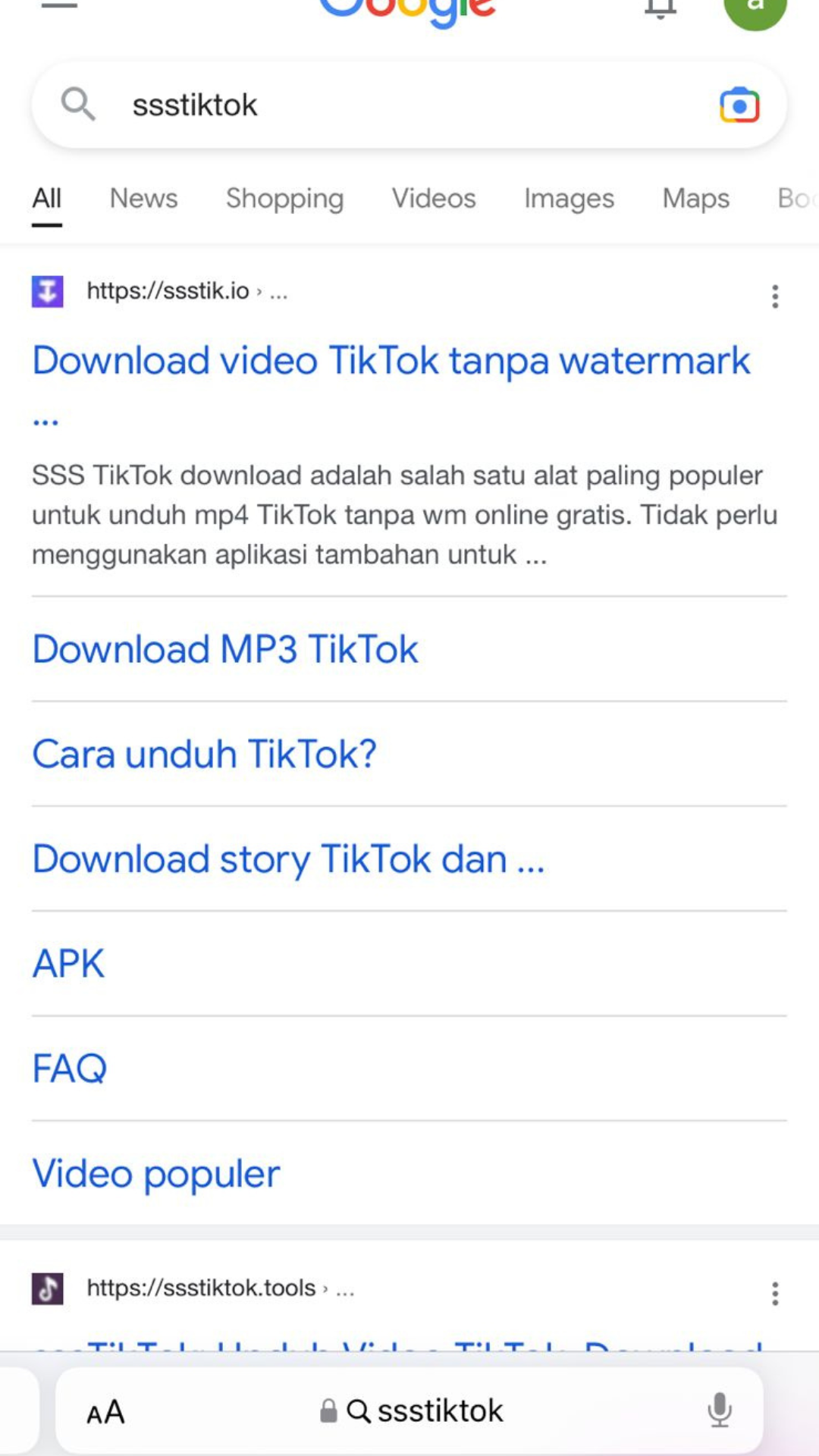Open Download video TikTok tanpa watermark result

391,360
